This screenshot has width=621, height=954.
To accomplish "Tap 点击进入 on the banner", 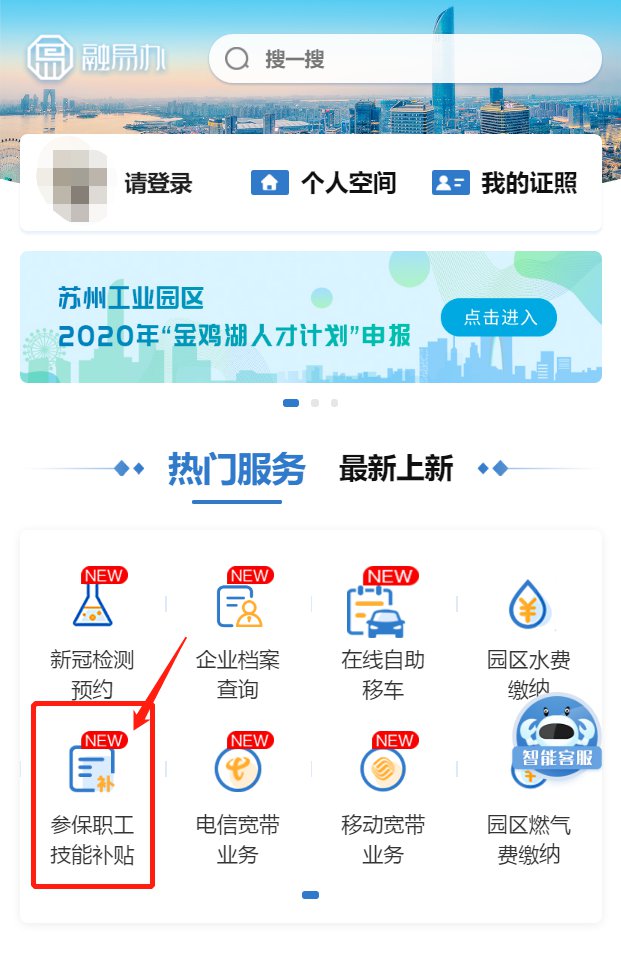I will pyautogui.click(x=500, y=318).
